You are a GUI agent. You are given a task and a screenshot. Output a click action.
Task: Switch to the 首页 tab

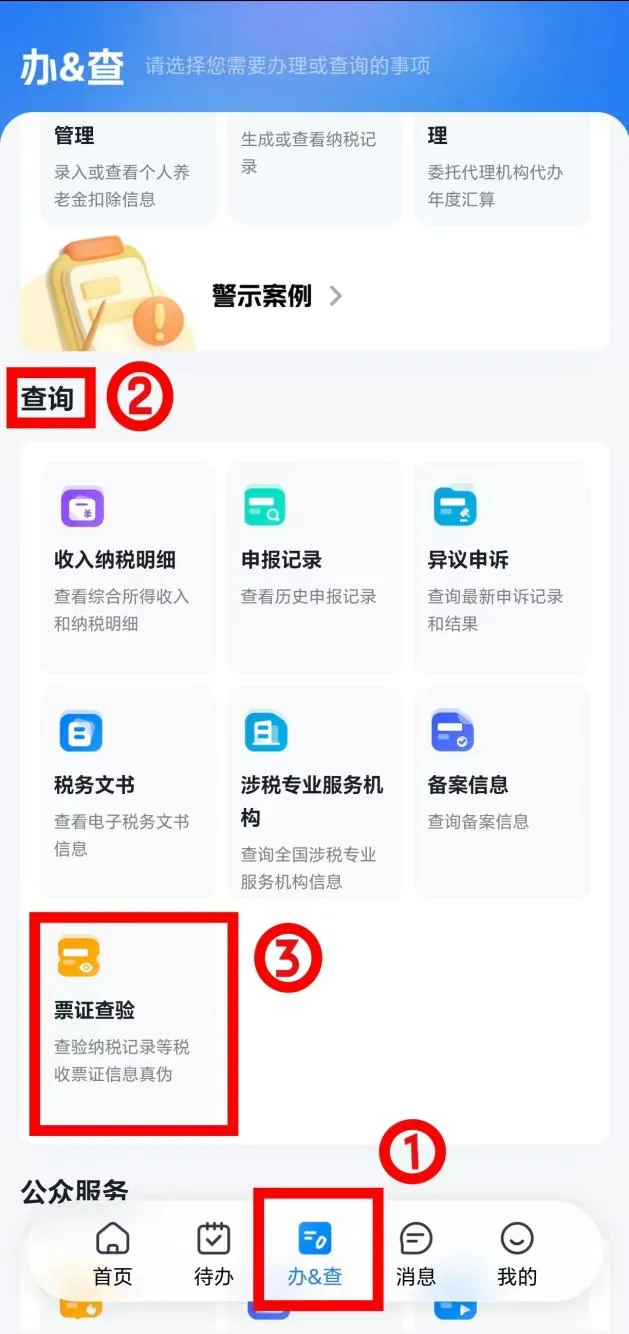pyautogui.click(x=113, y=1254)
